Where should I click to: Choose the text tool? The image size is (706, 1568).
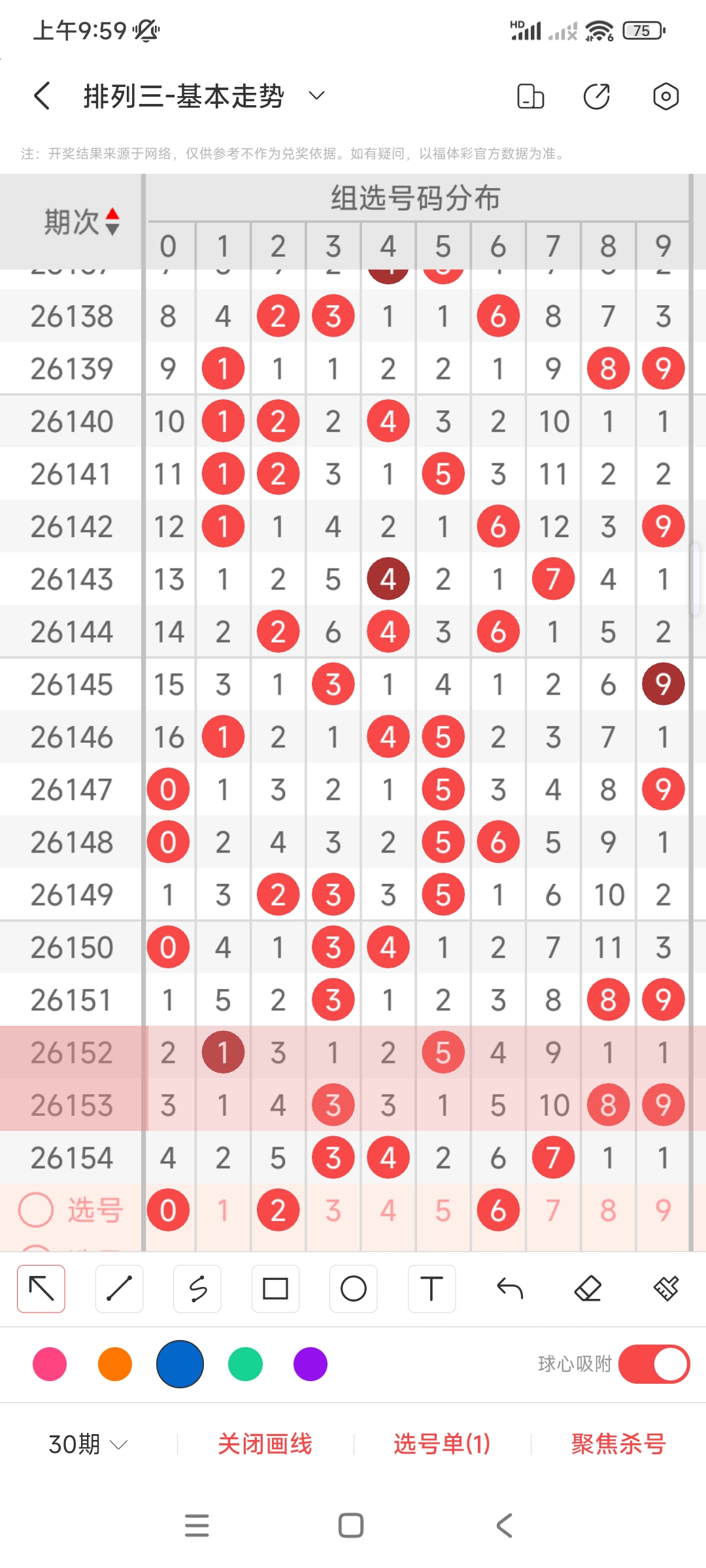point(431,1289)
